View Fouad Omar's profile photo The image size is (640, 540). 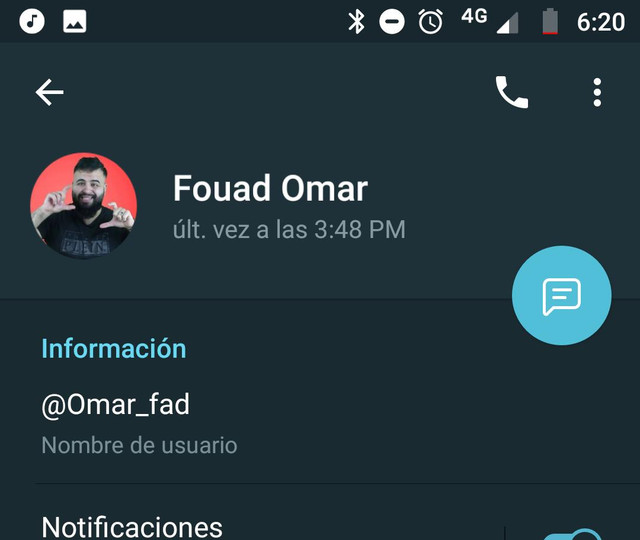(x=84, y=207)
